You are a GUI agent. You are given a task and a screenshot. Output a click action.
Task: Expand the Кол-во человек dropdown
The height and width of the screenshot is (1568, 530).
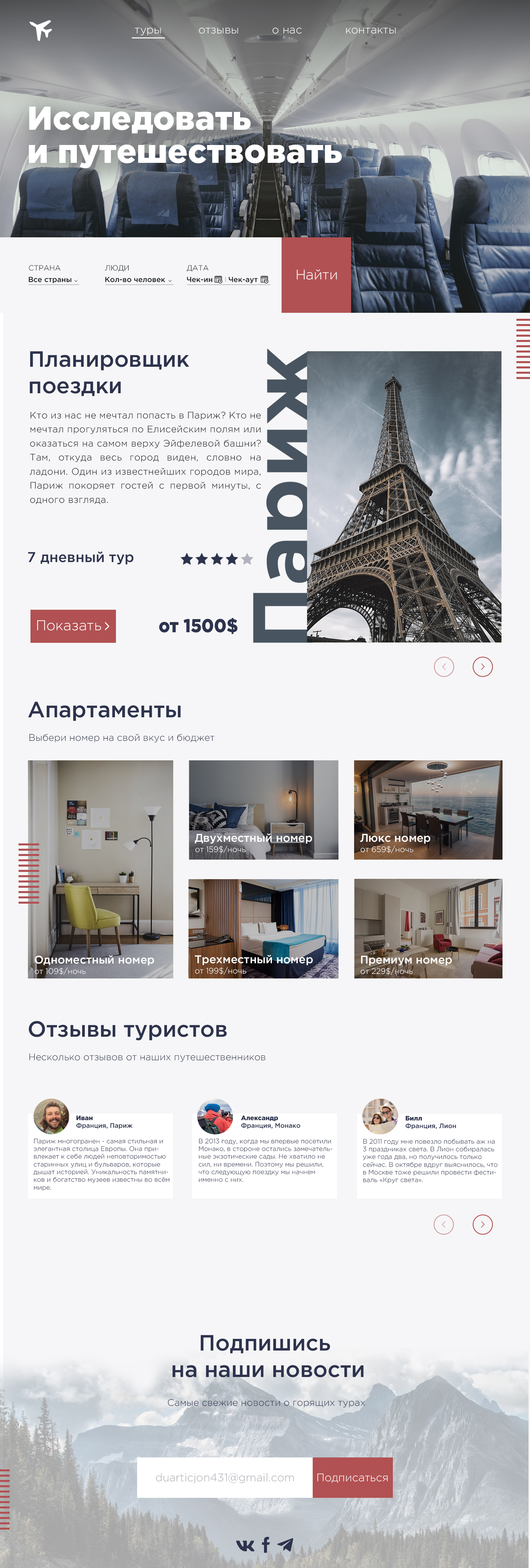pos(138,280)
